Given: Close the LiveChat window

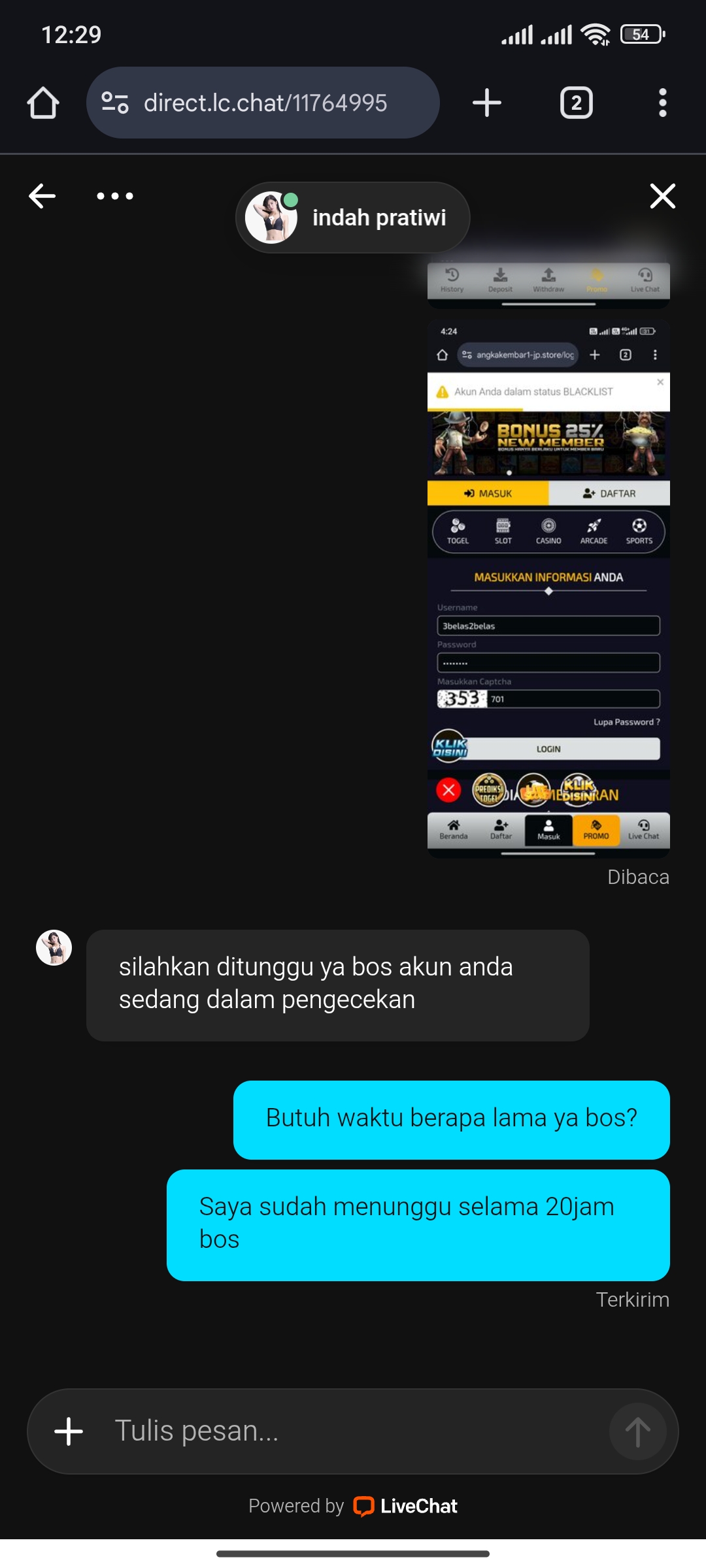Looking at the screenshot, I should coord(662,196).
